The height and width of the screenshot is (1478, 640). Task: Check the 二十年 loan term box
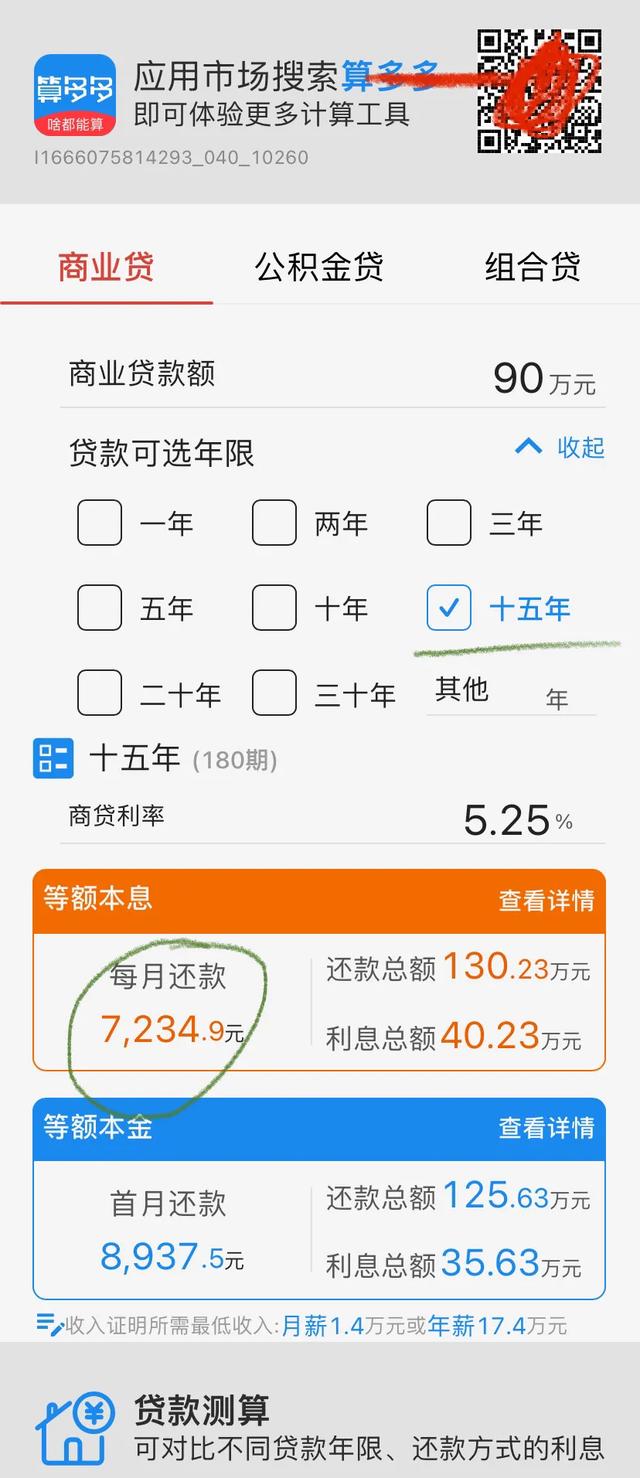100,693
